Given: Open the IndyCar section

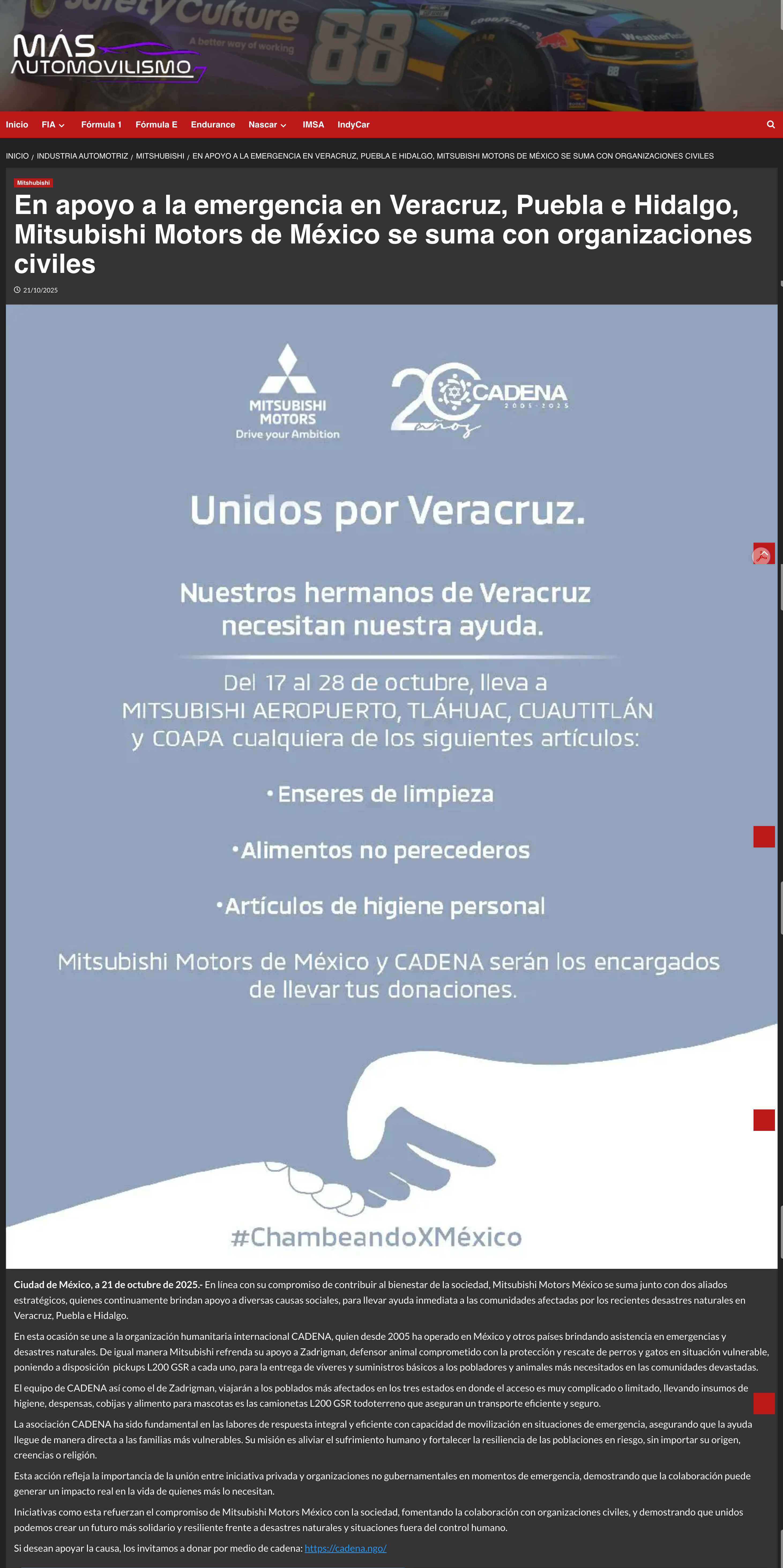Looking at the screenshot, I should click(354, 125).
